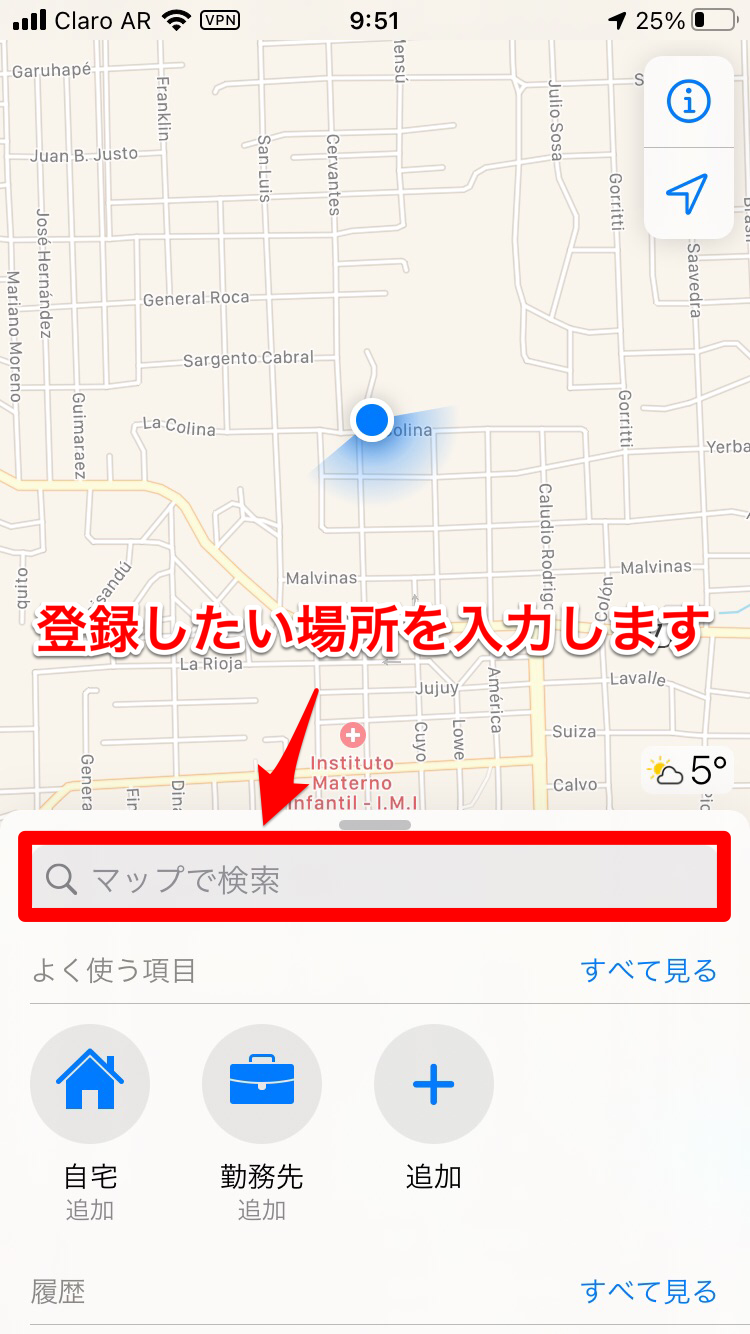Select the 勤務先 work favorite
This screenshot has width=750, height=1334.
262,1084
